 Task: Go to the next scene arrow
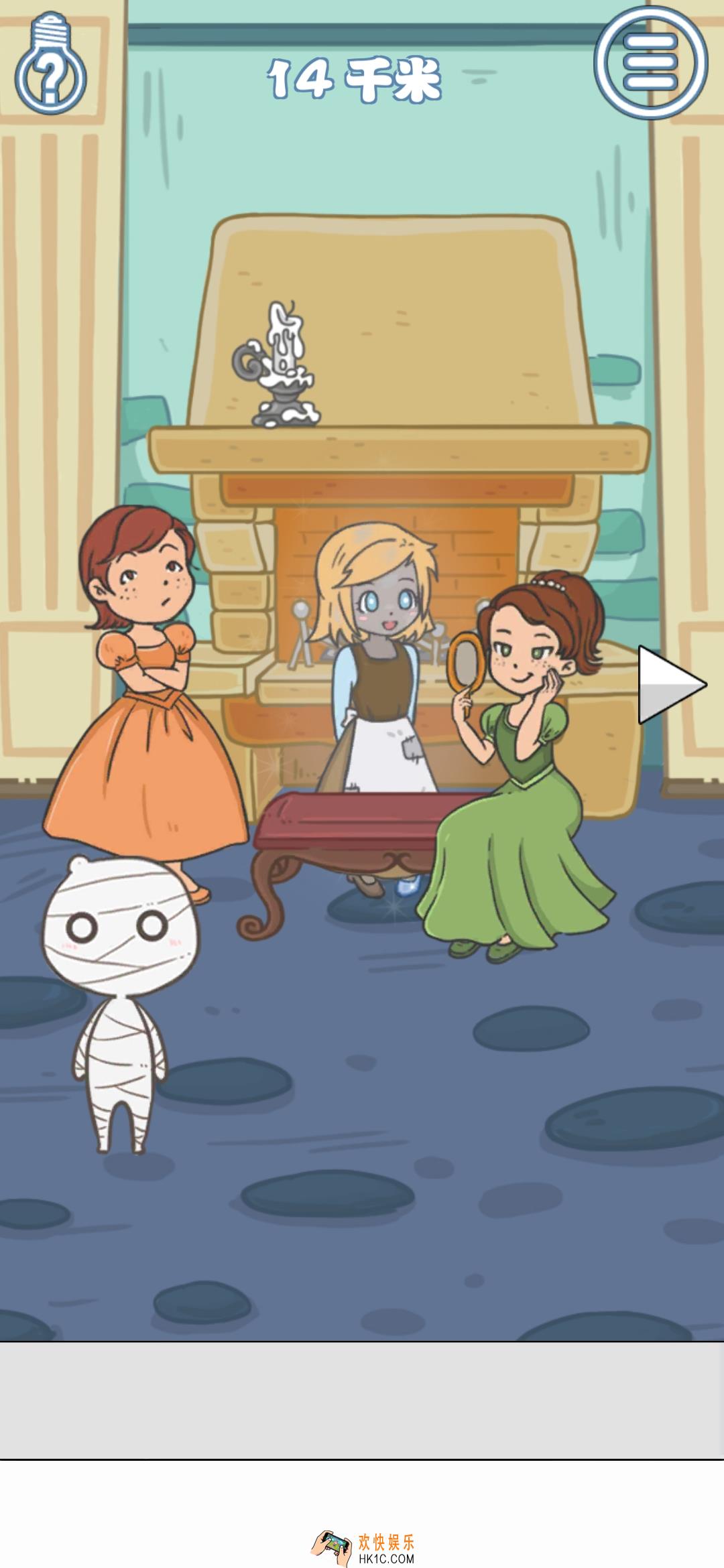coord(669,684)
